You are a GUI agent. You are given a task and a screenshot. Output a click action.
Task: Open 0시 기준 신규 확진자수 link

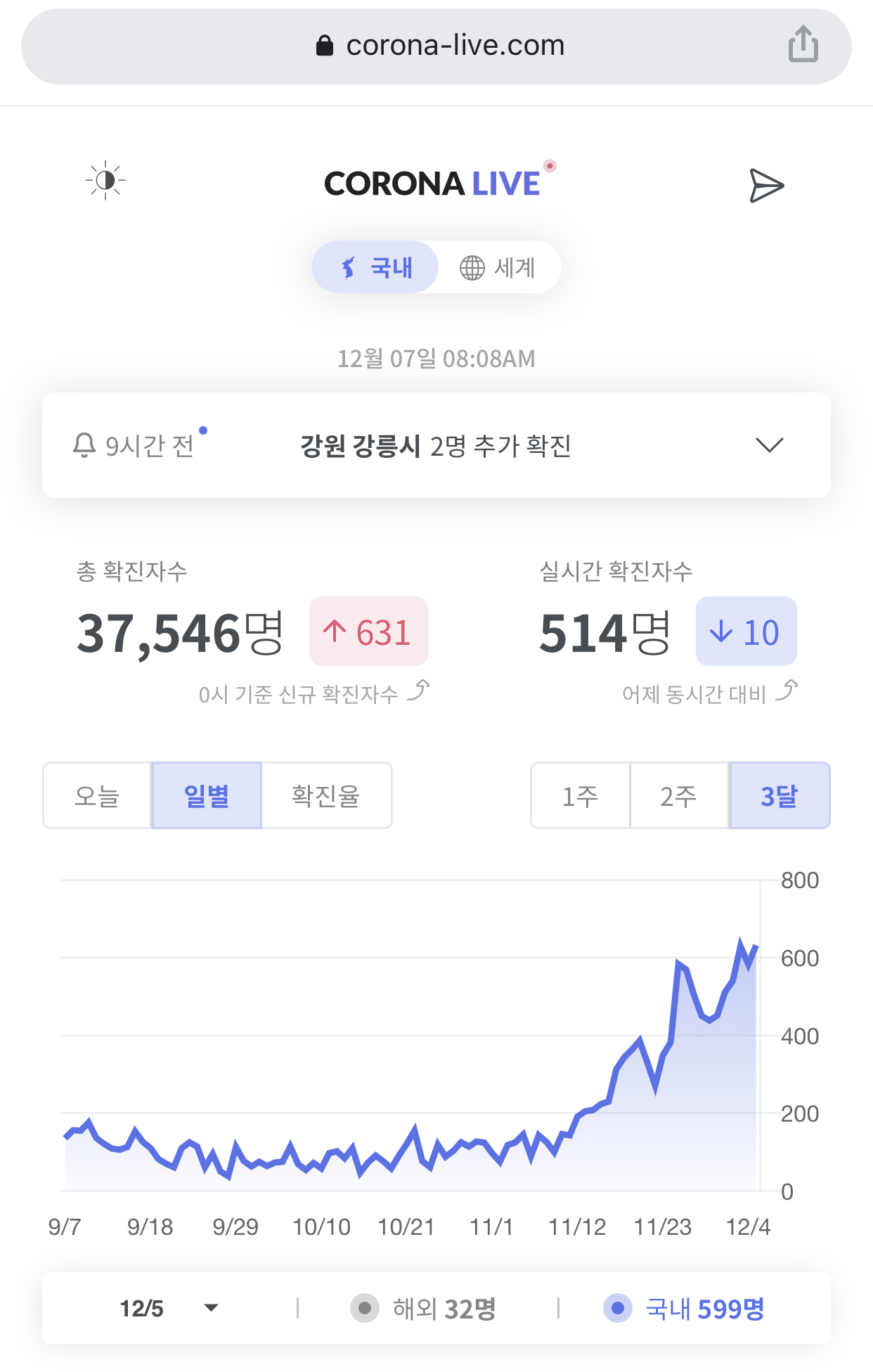(313, 694)
